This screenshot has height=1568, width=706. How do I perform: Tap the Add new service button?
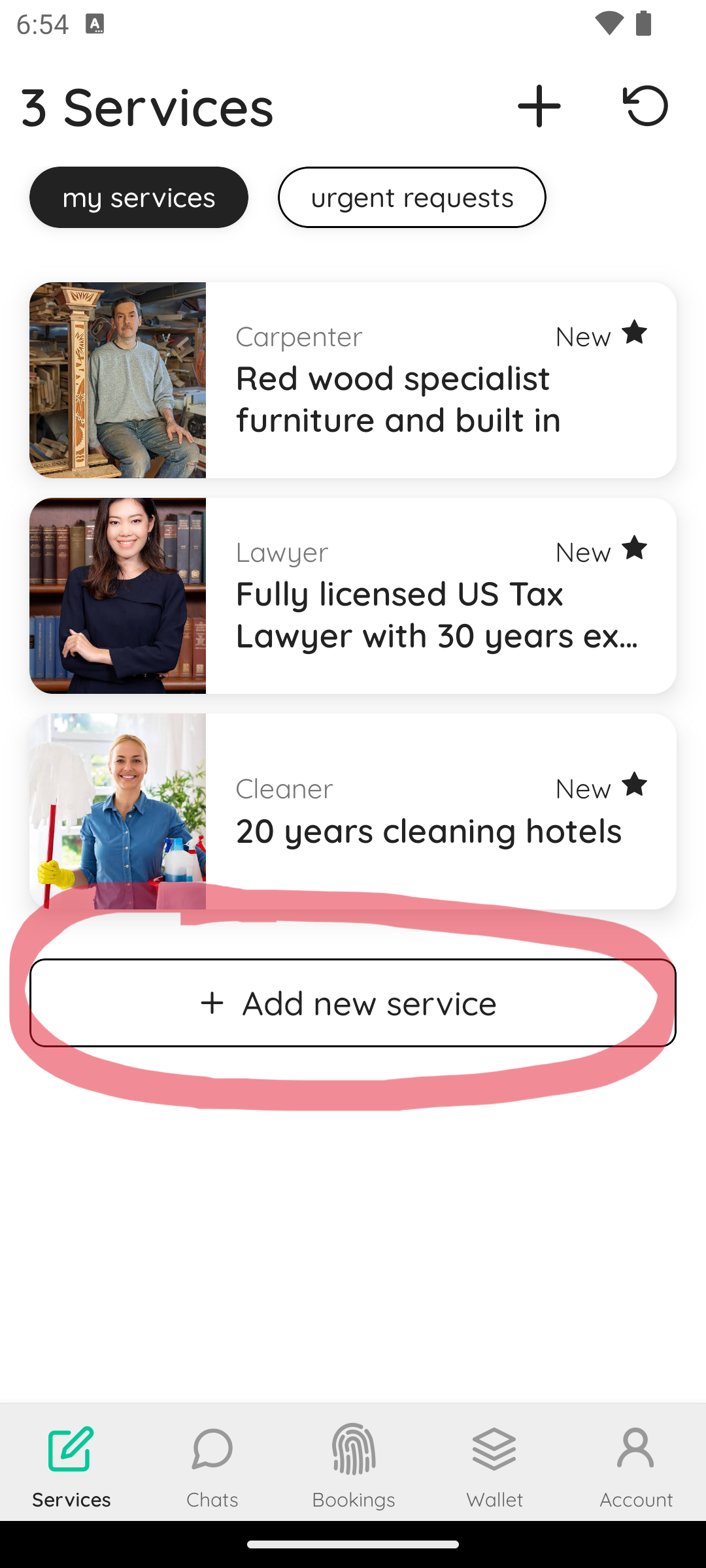tap(353, 1003)
